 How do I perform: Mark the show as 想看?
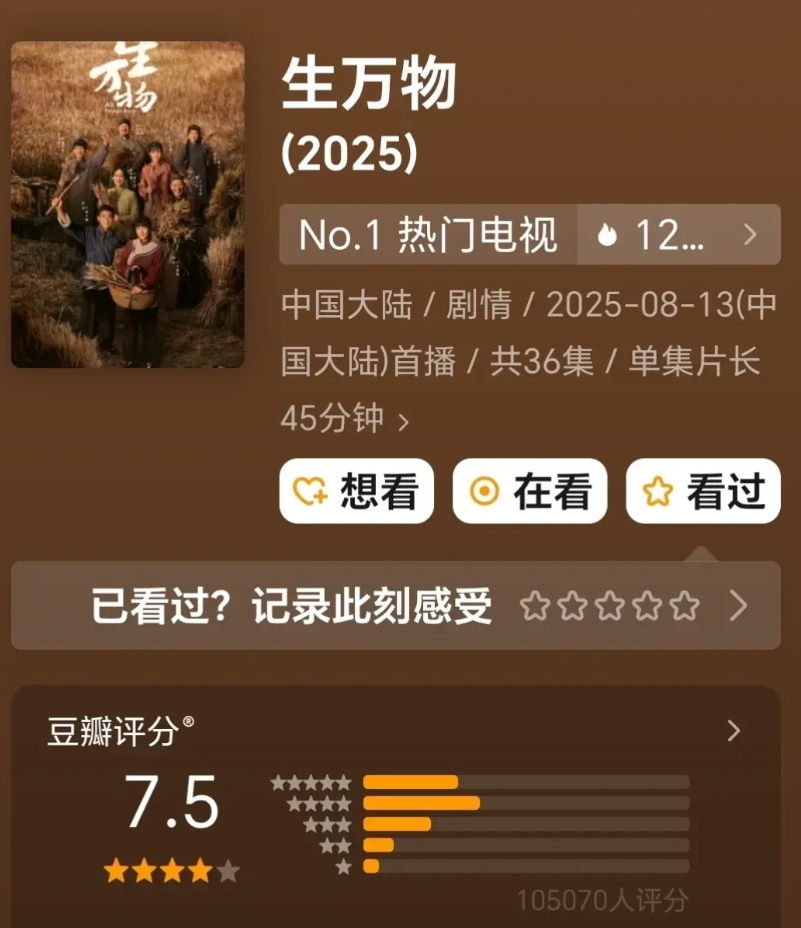coord(356,491)
